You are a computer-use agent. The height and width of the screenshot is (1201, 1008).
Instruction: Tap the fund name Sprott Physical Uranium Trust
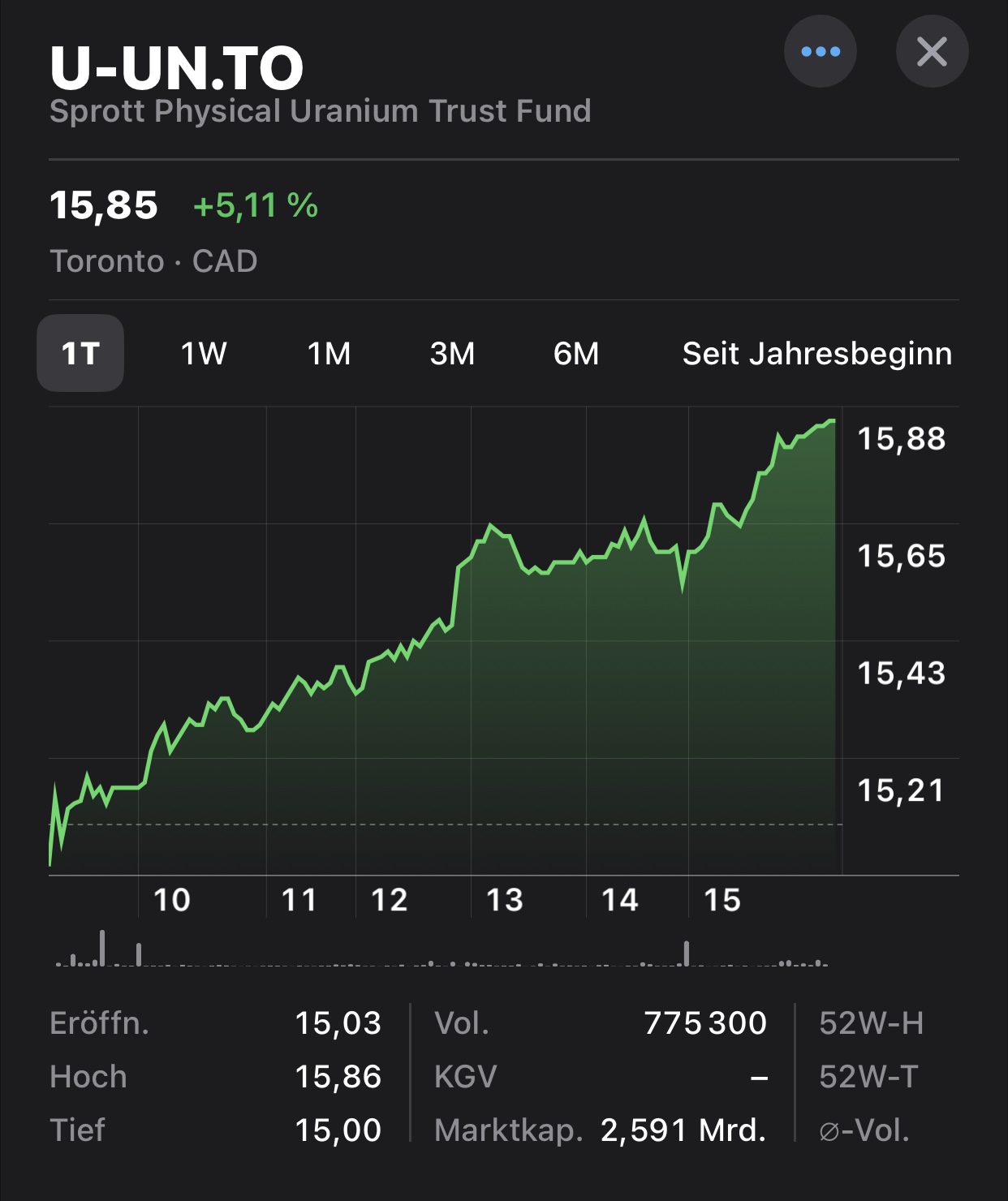click(321, 111)
